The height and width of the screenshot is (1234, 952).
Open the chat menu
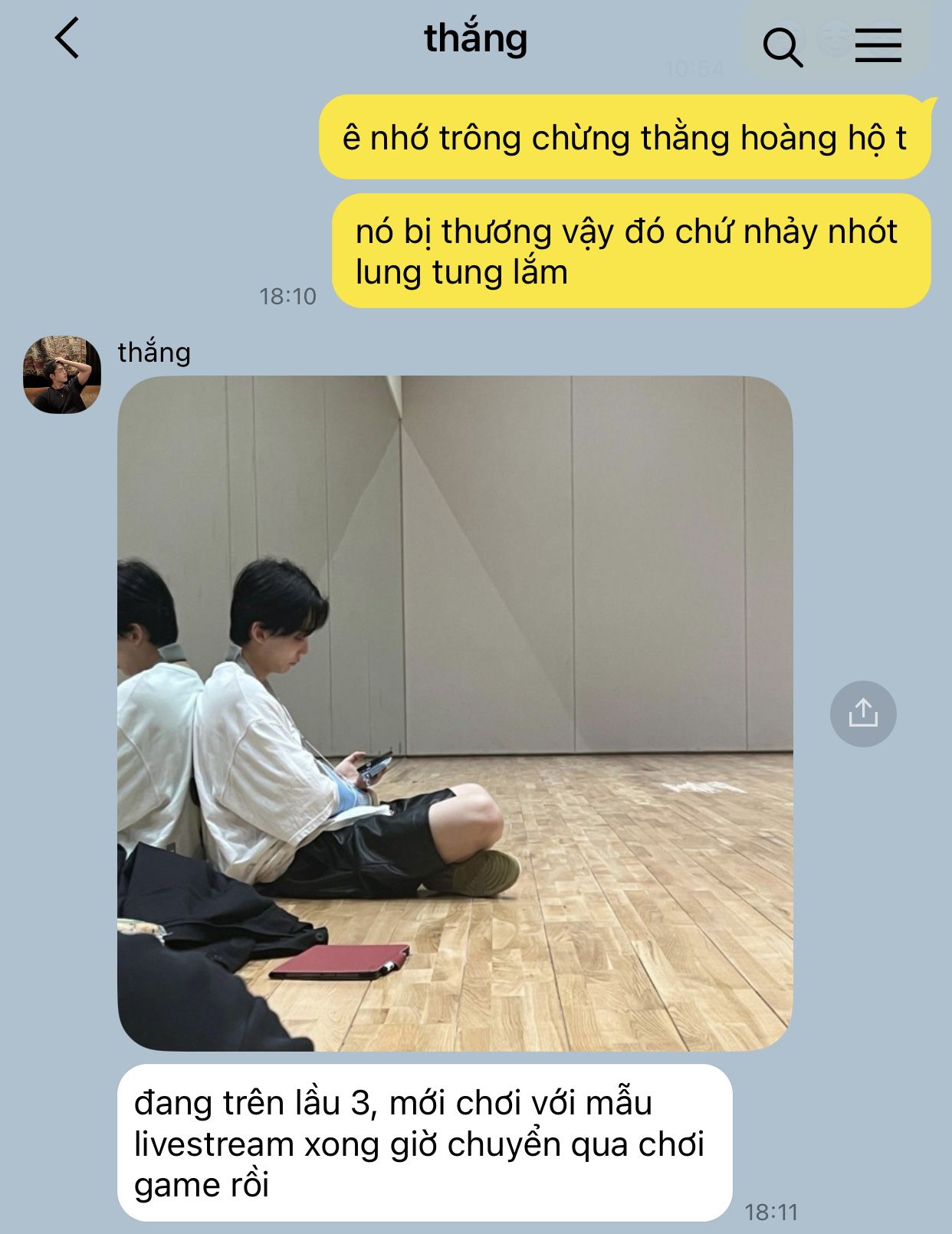878,45
